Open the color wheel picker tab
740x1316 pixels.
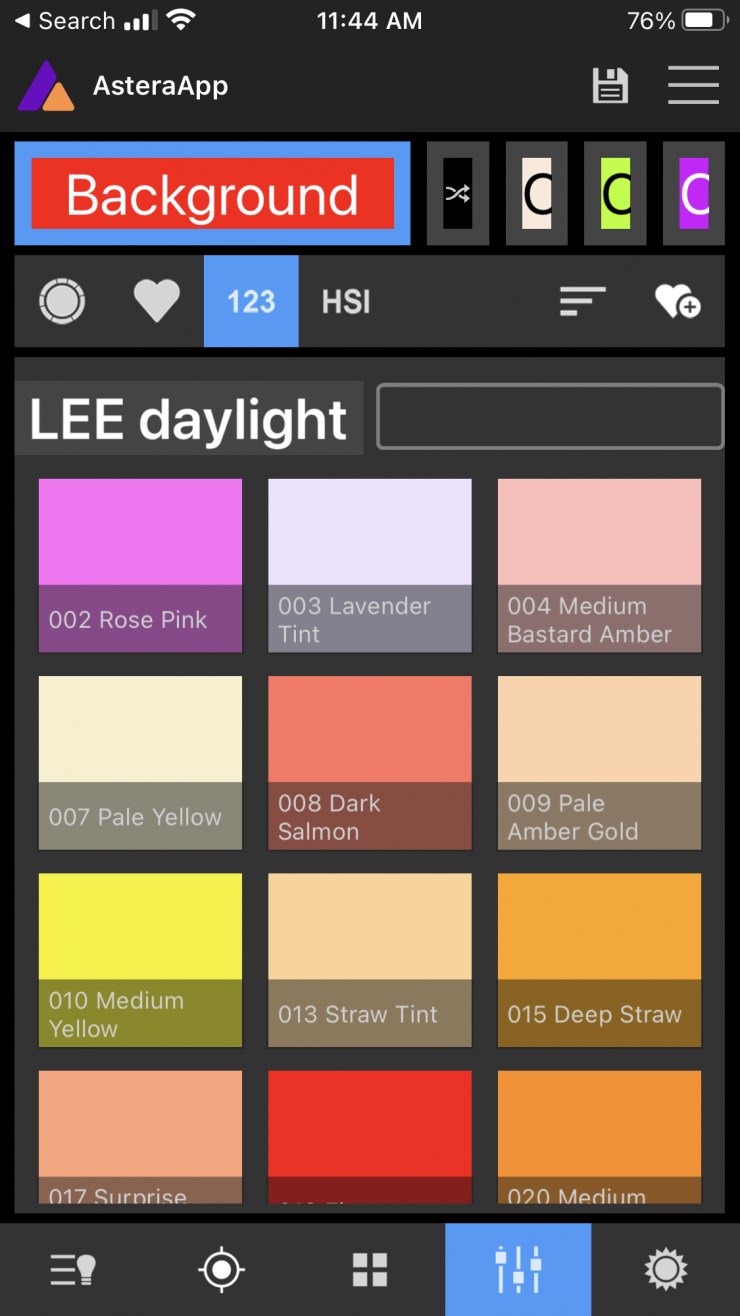click(x=62, y=301)
